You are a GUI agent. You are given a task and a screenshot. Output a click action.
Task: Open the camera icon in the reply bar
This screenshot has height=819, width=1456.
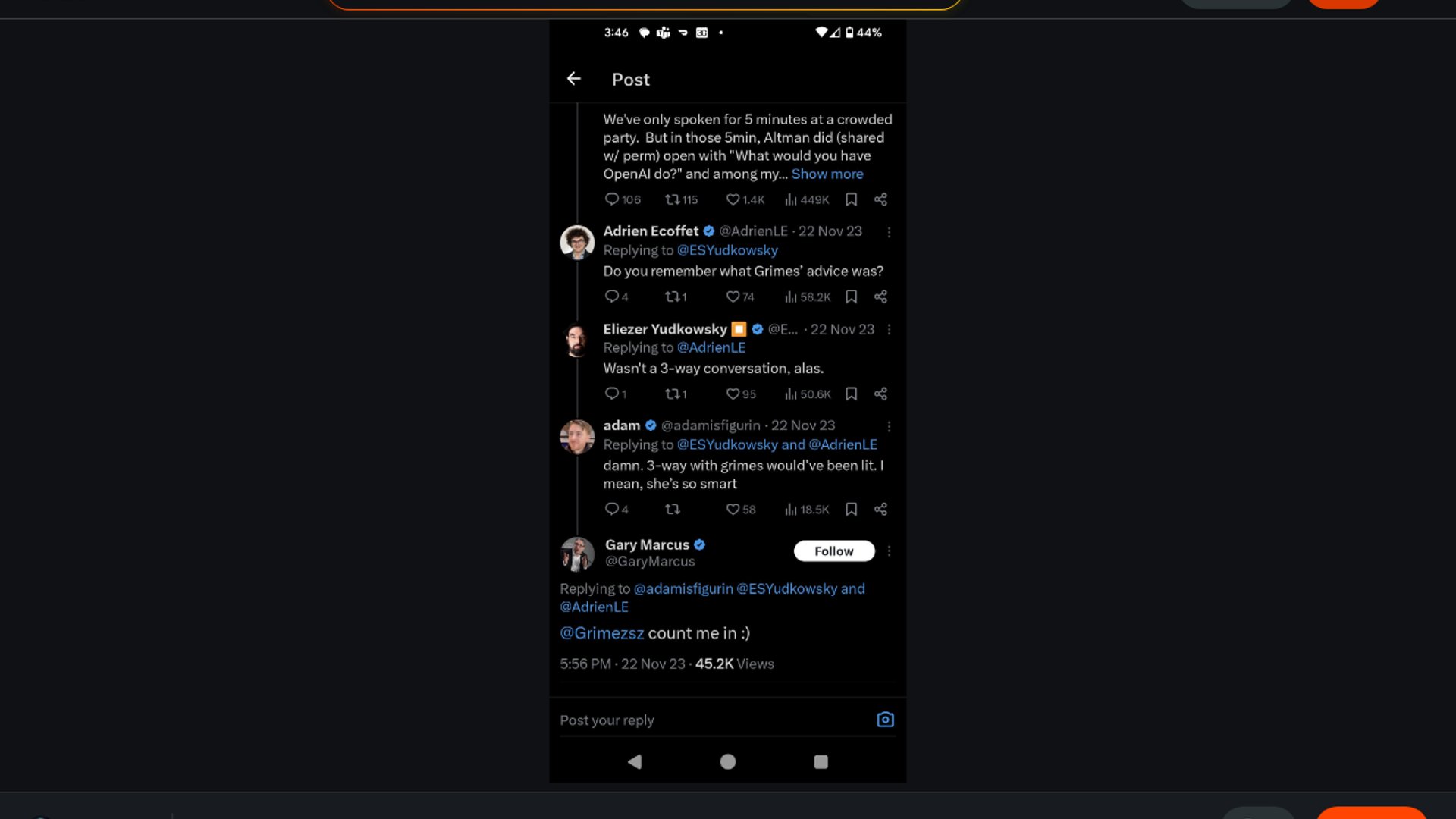click(885, 720)
